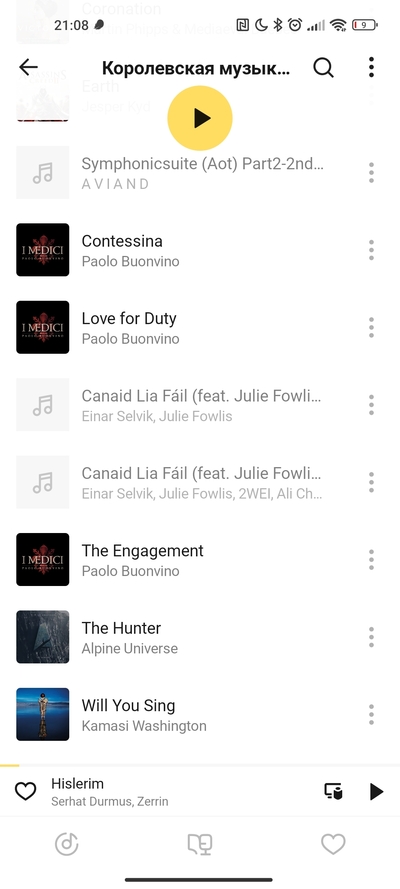Open search in the playlist header
This screenshot has height=889, width=400.
324,67
